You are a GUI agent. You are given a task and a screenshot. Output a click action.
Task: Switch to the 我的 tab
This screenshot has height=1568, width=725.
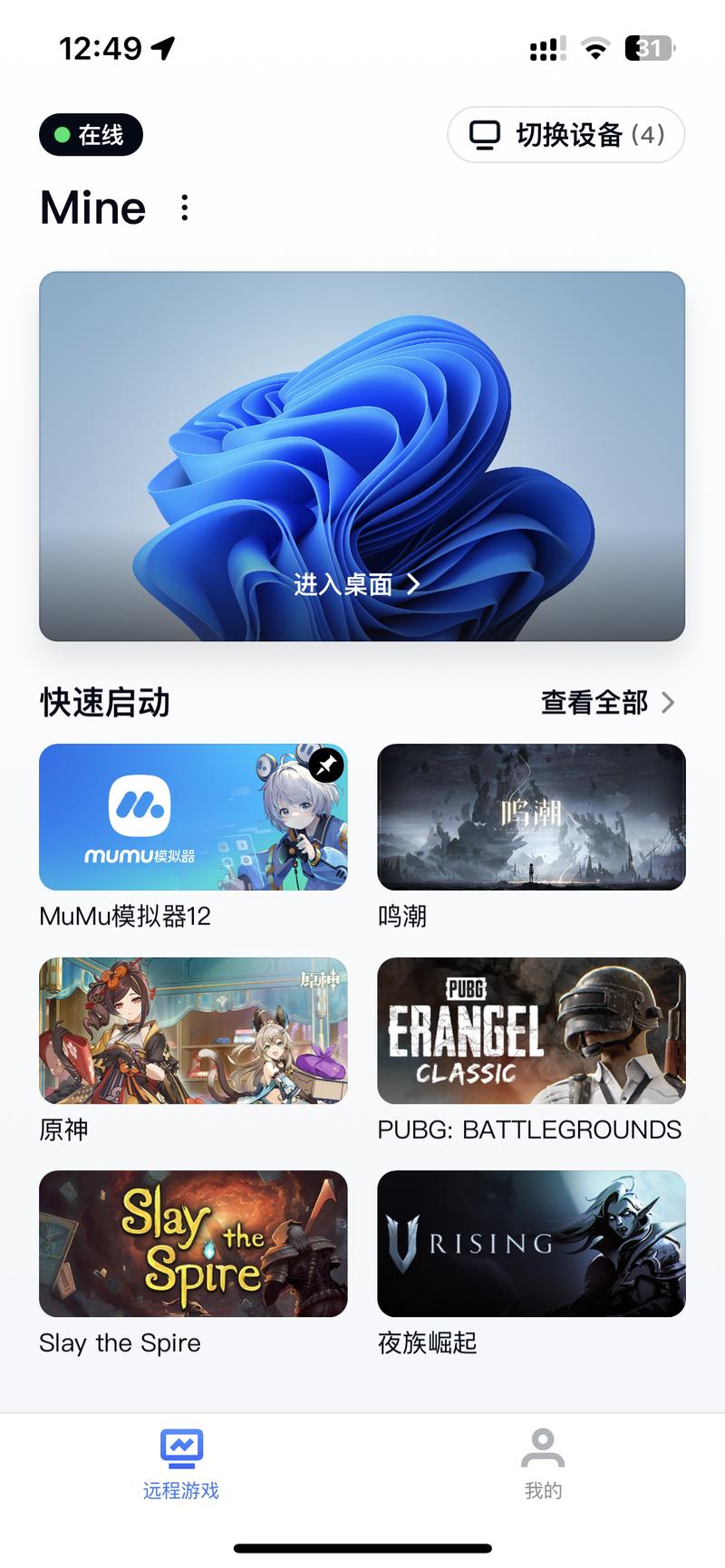[x=543, y=1465]
